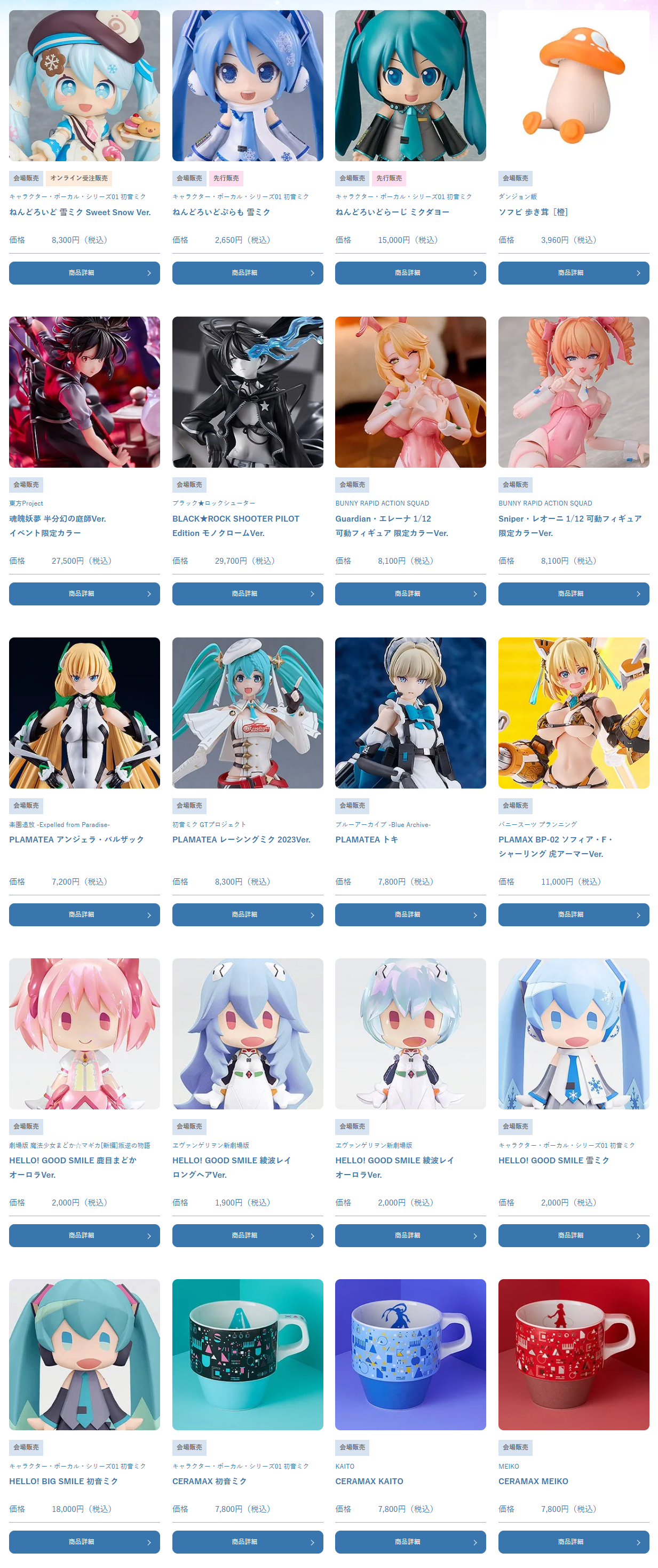Image resolution: width=658 pixels, height=1568 pixels.
Task: Select the 魂魄妖夢 半分幻の庭師Ver. figure image
Action: [84, 392]
